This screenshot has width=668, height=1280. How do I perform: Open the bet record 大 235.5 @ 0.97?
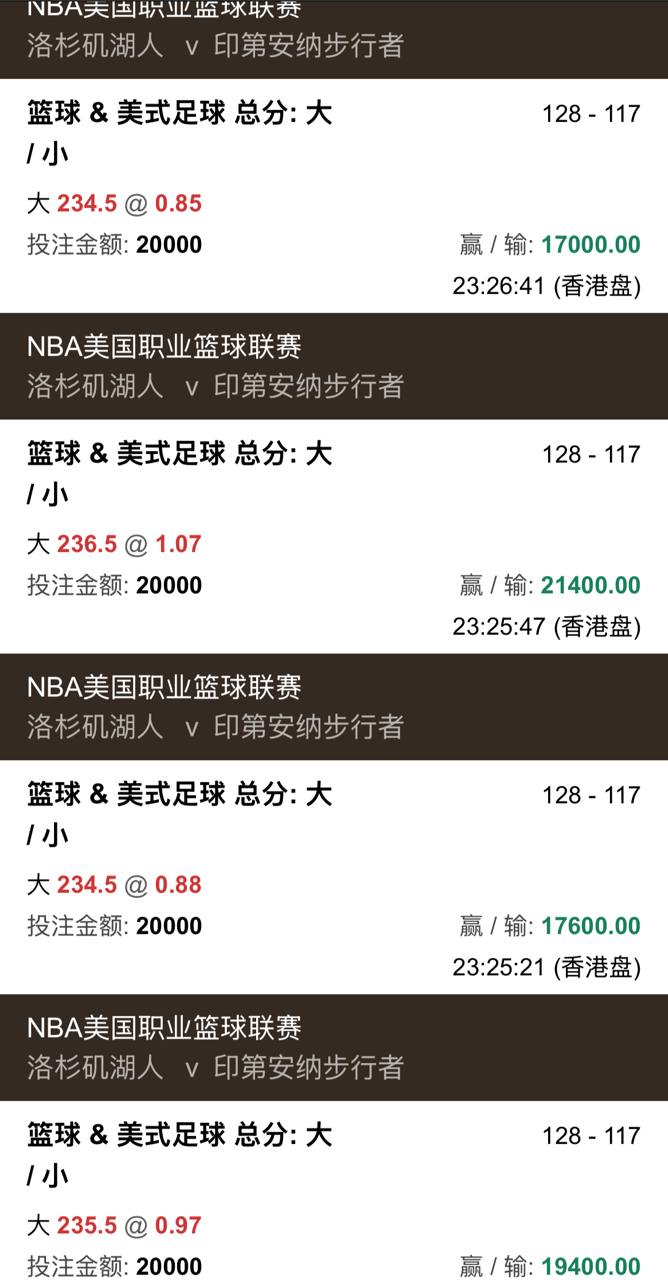coord(114,1225)
